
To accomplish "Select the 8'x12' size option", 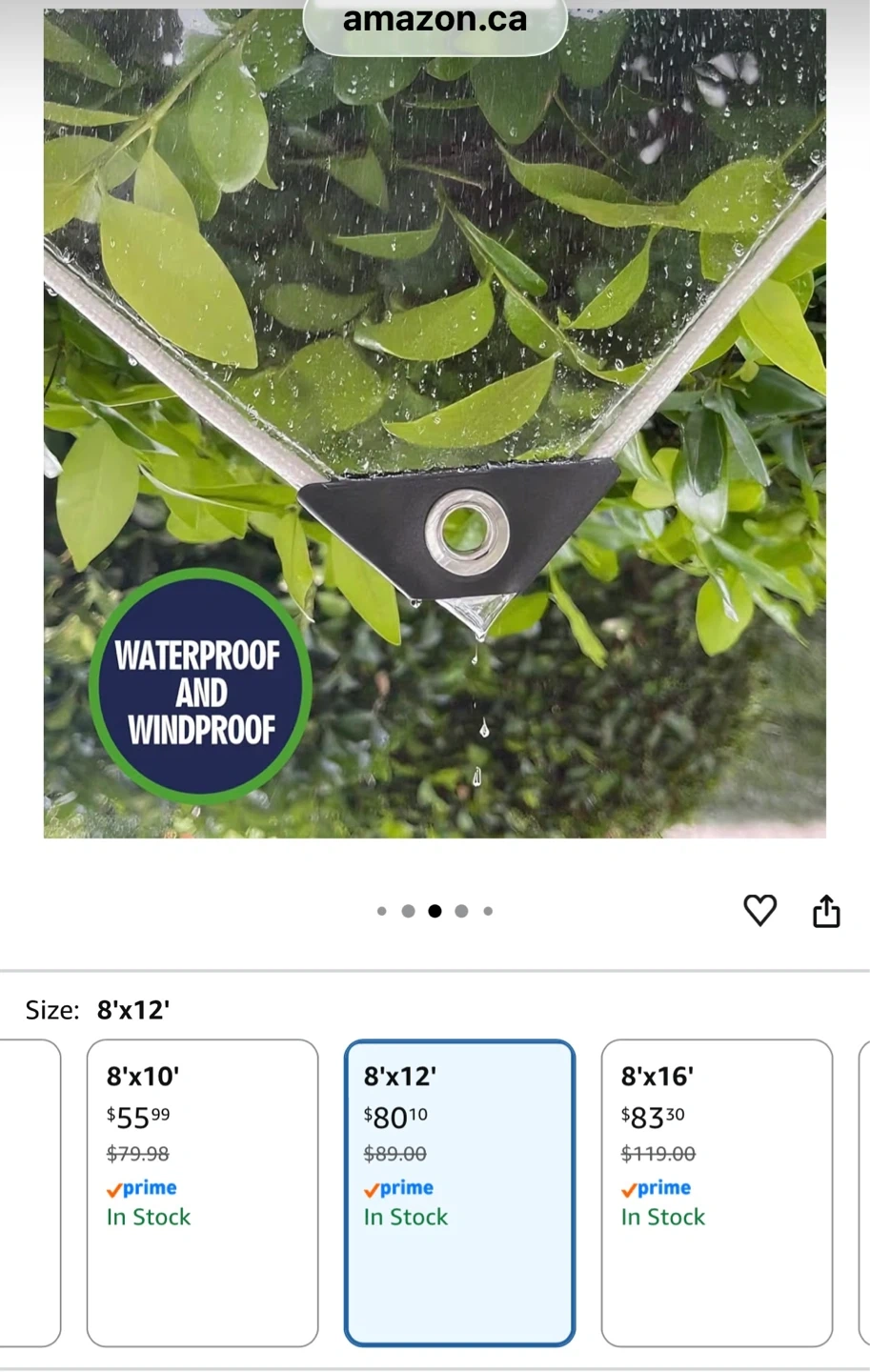I will (x=459, y=1192).
